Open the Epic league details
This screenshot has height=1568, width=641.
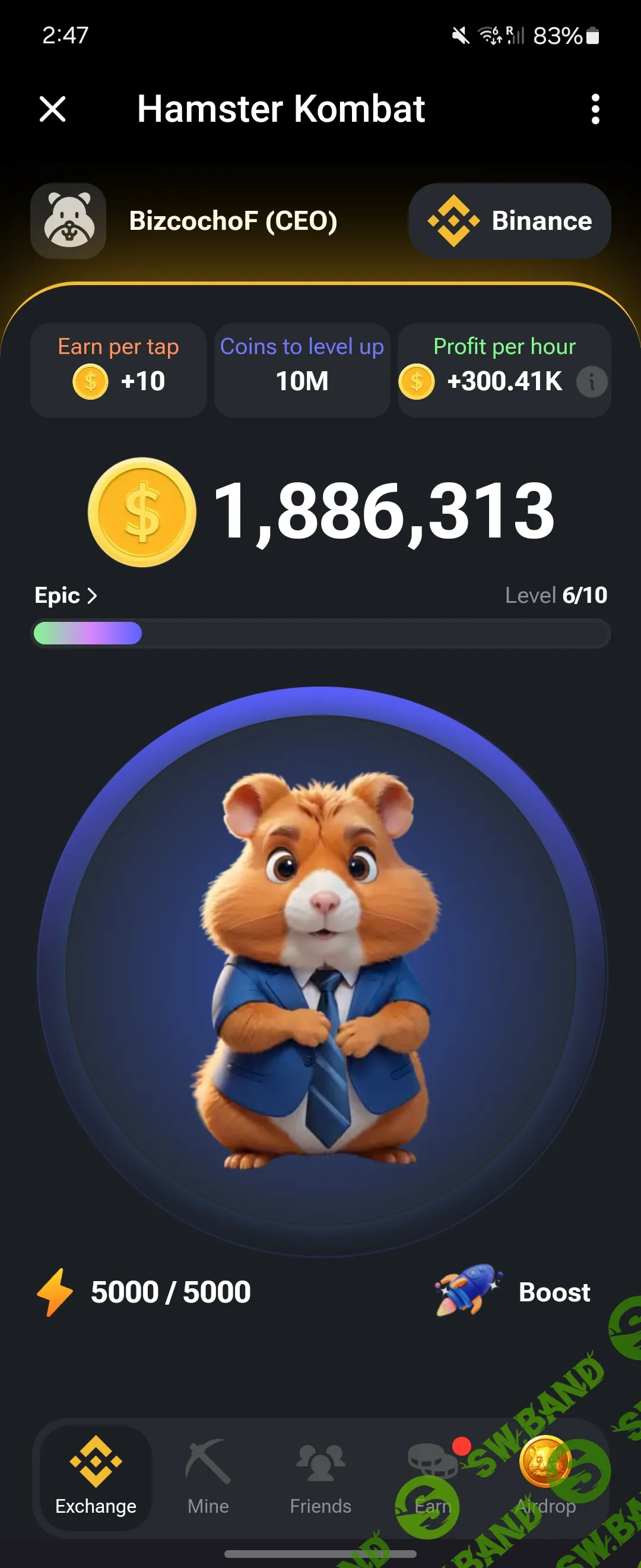(x=65, y=595)
